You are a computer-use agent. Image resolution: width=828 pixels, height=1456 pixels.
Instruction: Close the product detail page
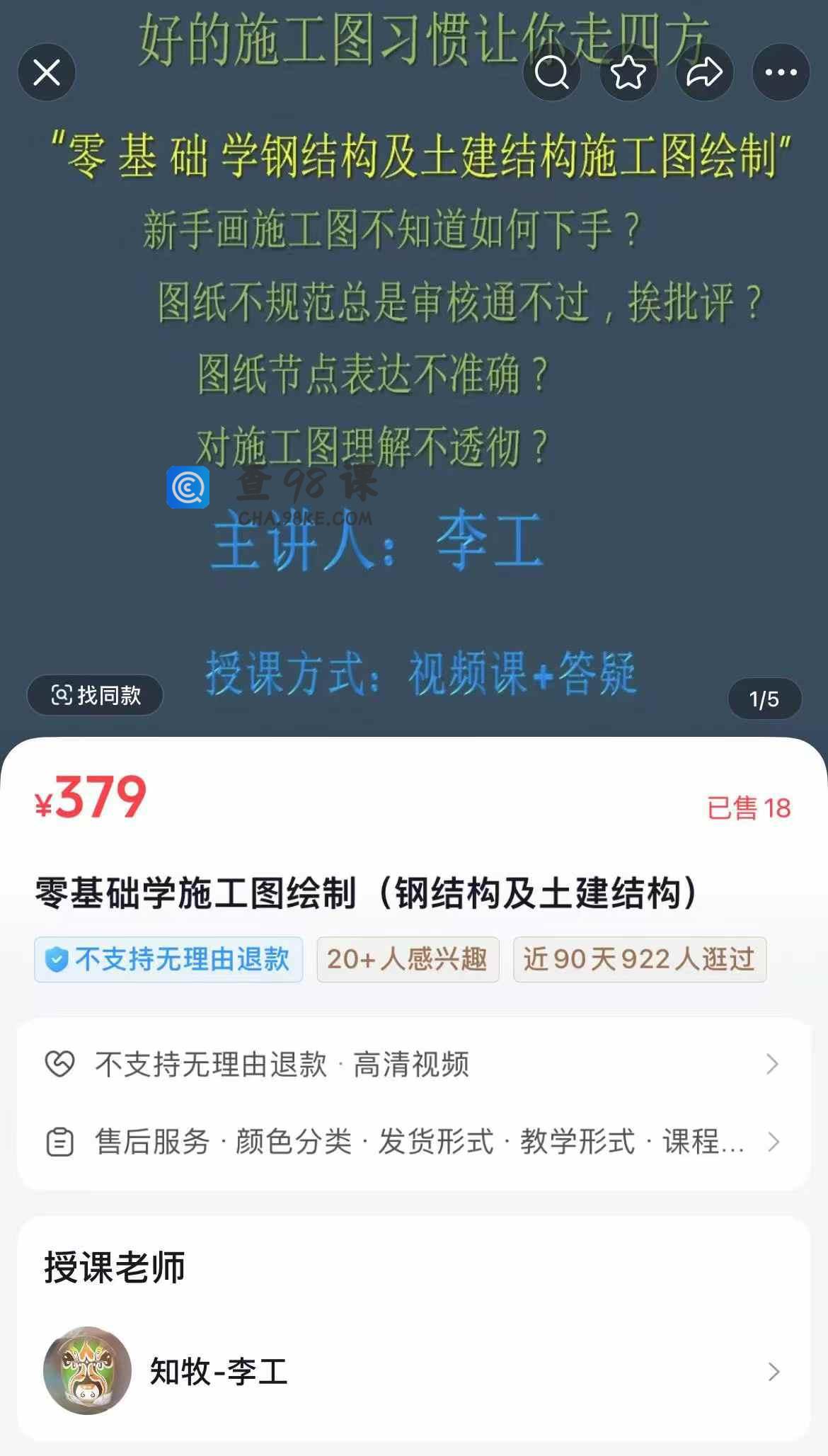(x=47, y=72)
